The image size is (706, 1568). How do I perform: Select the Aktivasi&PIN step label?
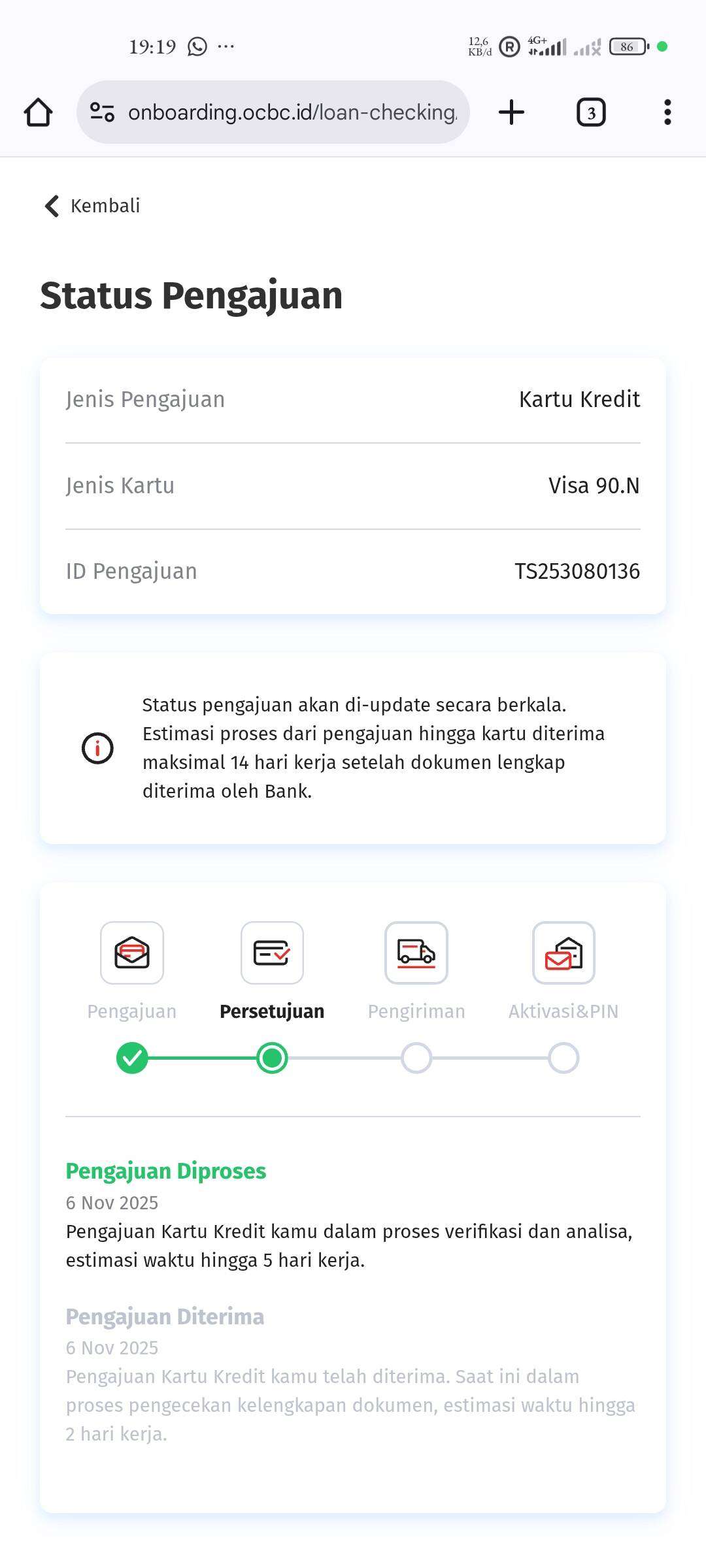(x=563, y=1010)
